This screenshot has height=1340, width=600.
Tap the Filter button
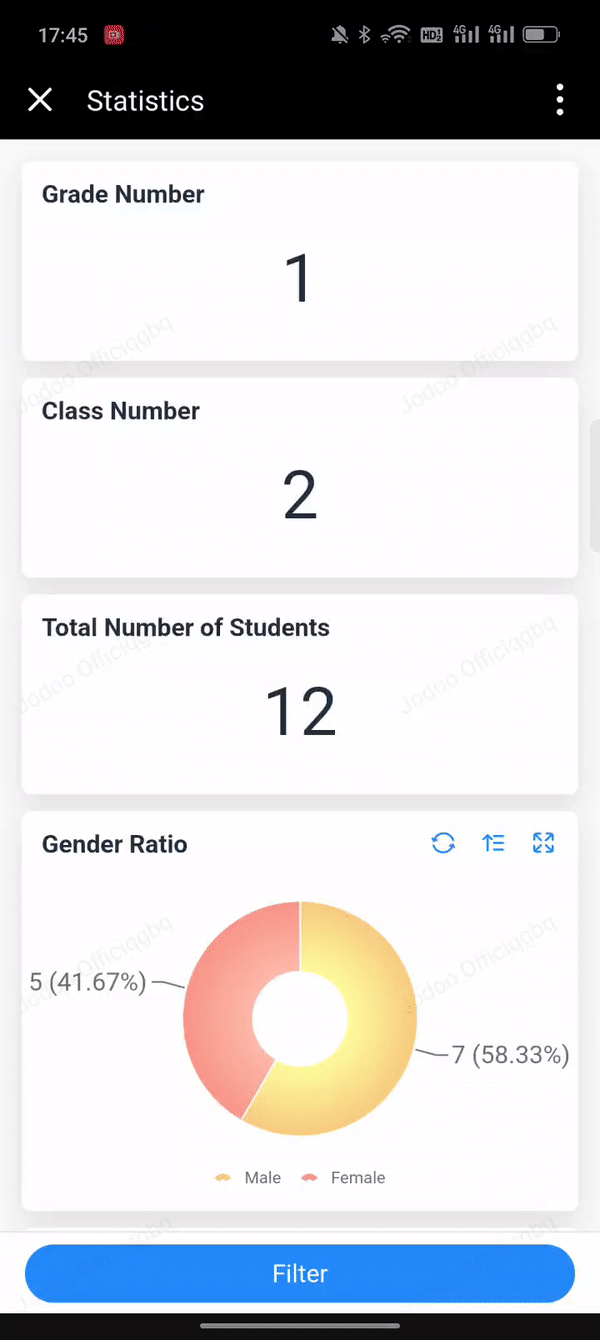coord(300,1274)
